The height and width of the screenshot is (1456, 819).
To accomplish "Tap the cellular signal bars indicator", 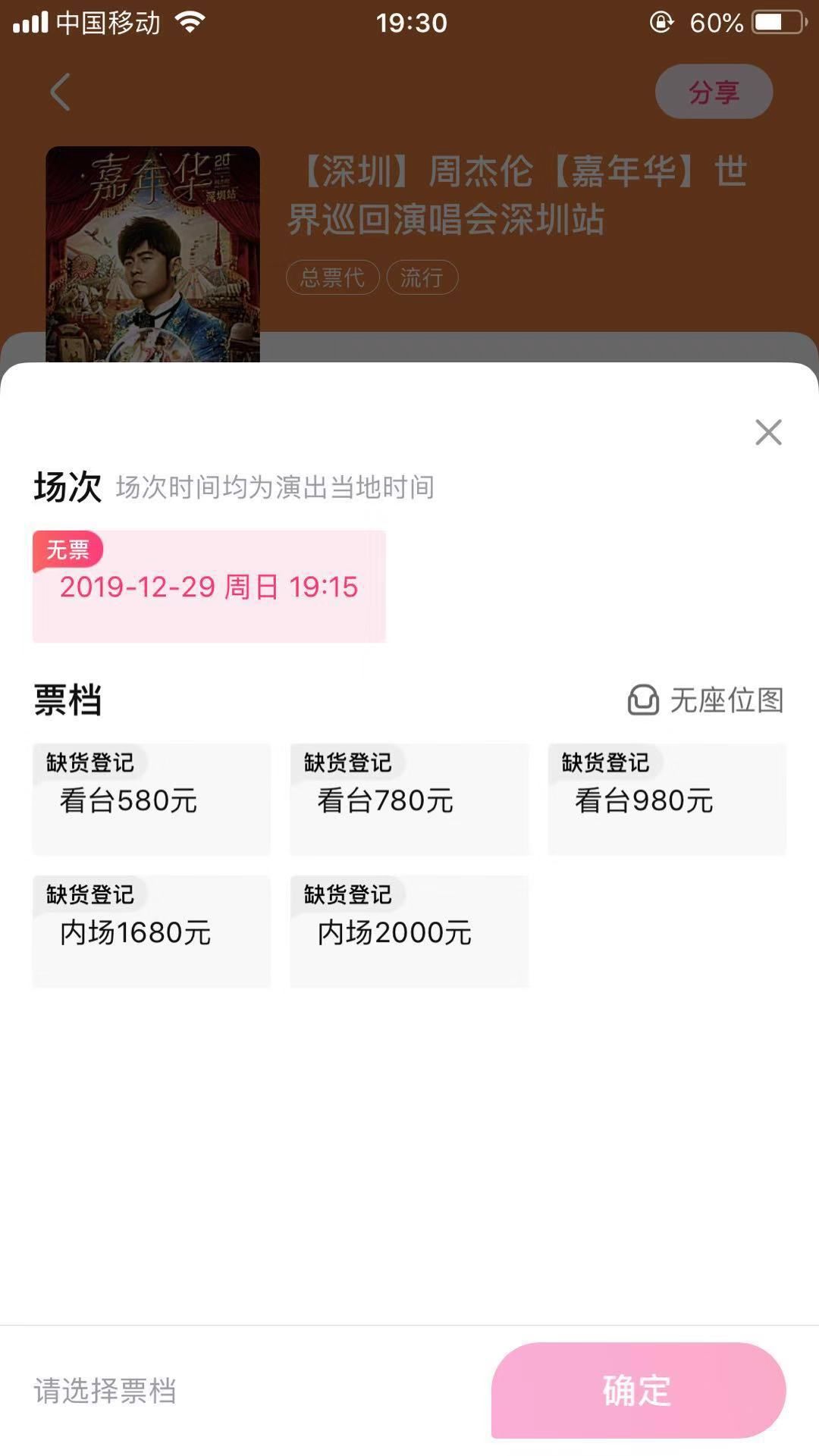I will [x=30, y=23].
